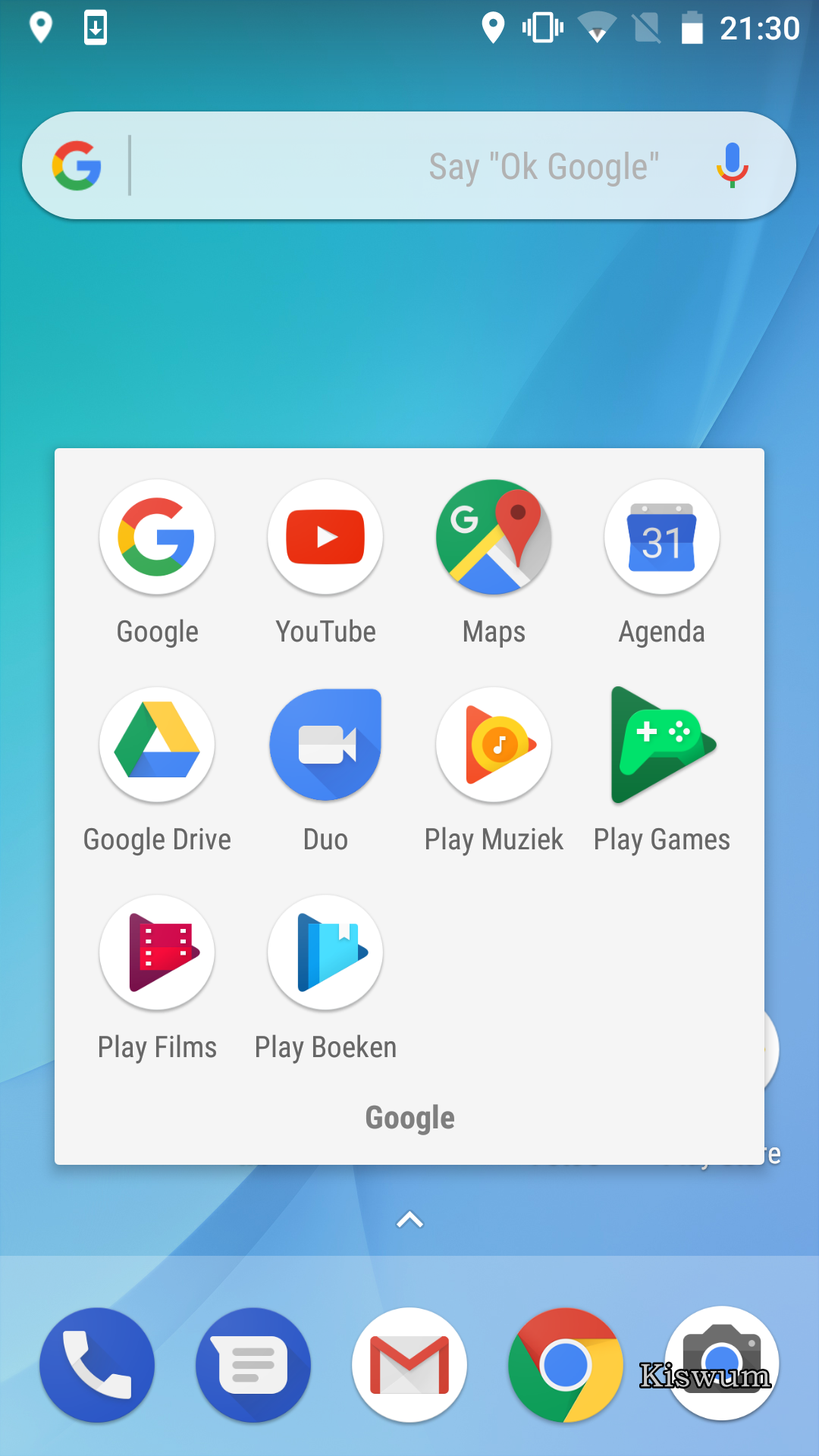This screenshot has height=1456, width=819.
Task: Tap the Google folder name
Action: click(x=409, y=1118)
